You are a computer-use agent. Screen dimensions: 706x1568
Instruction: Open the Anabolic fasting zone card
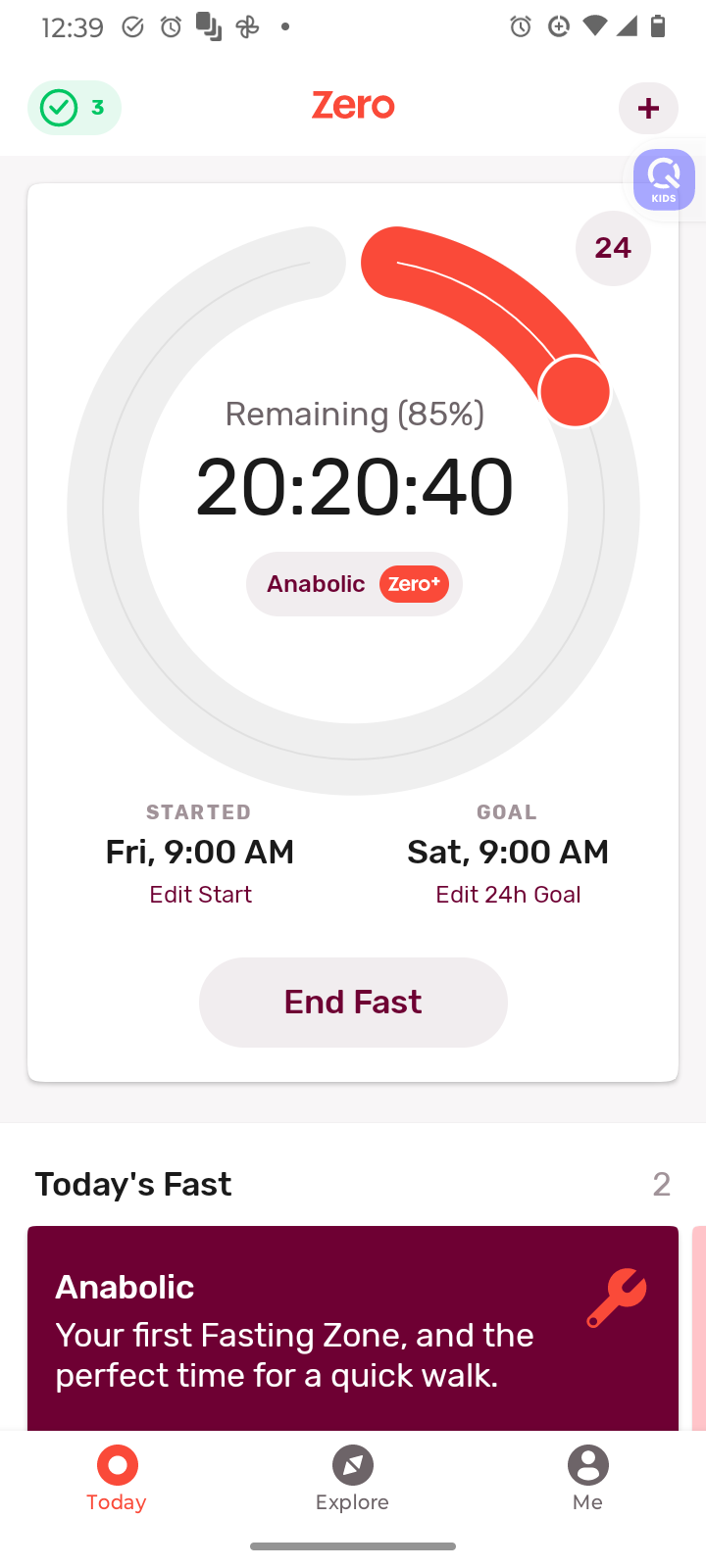coord(353,1328)
